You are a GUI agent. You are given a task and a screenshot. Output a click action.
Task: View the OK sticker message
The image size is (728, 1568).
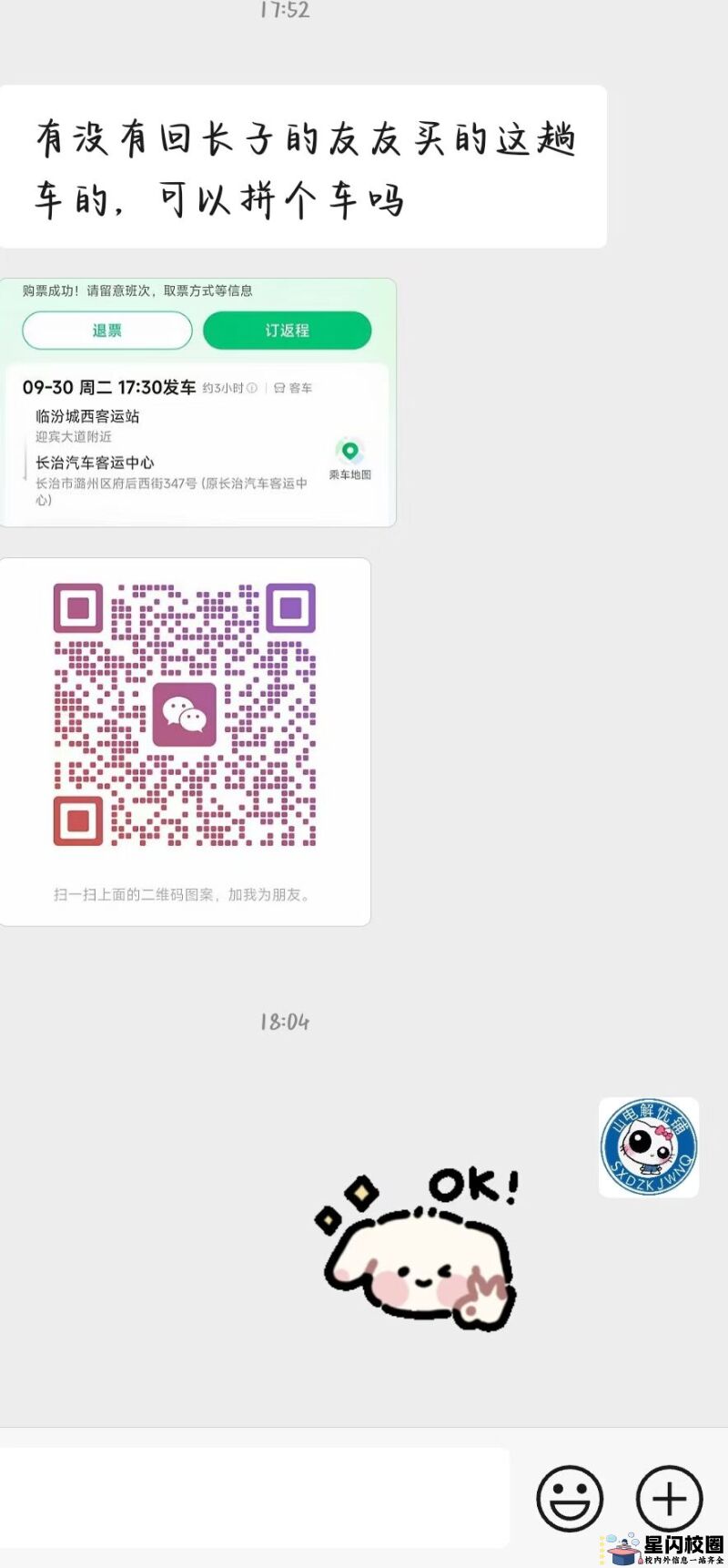pyautogui.click(x=420, y=1249)
